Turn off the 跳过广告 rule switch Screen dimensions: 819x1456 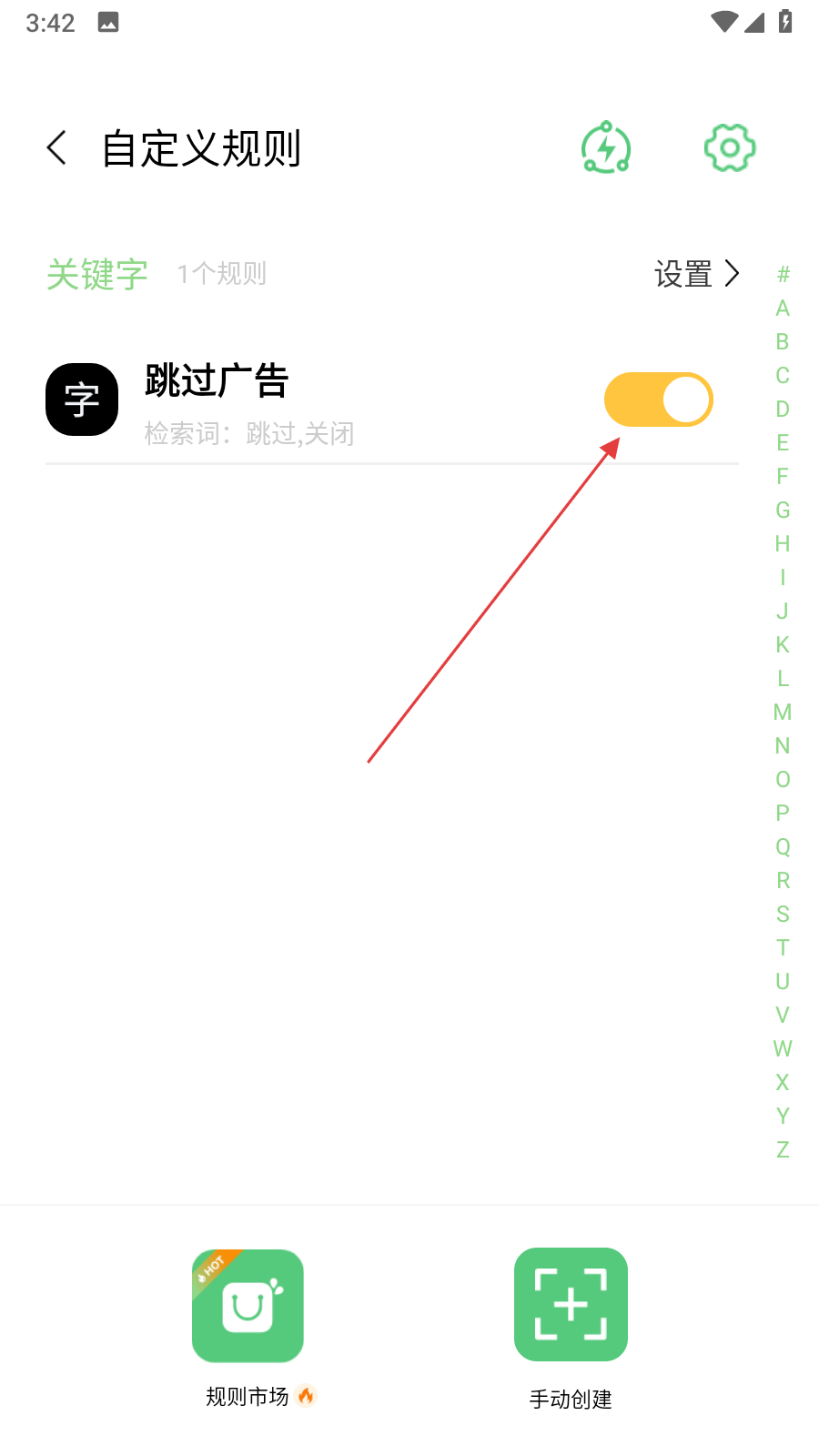pos(658,399)
